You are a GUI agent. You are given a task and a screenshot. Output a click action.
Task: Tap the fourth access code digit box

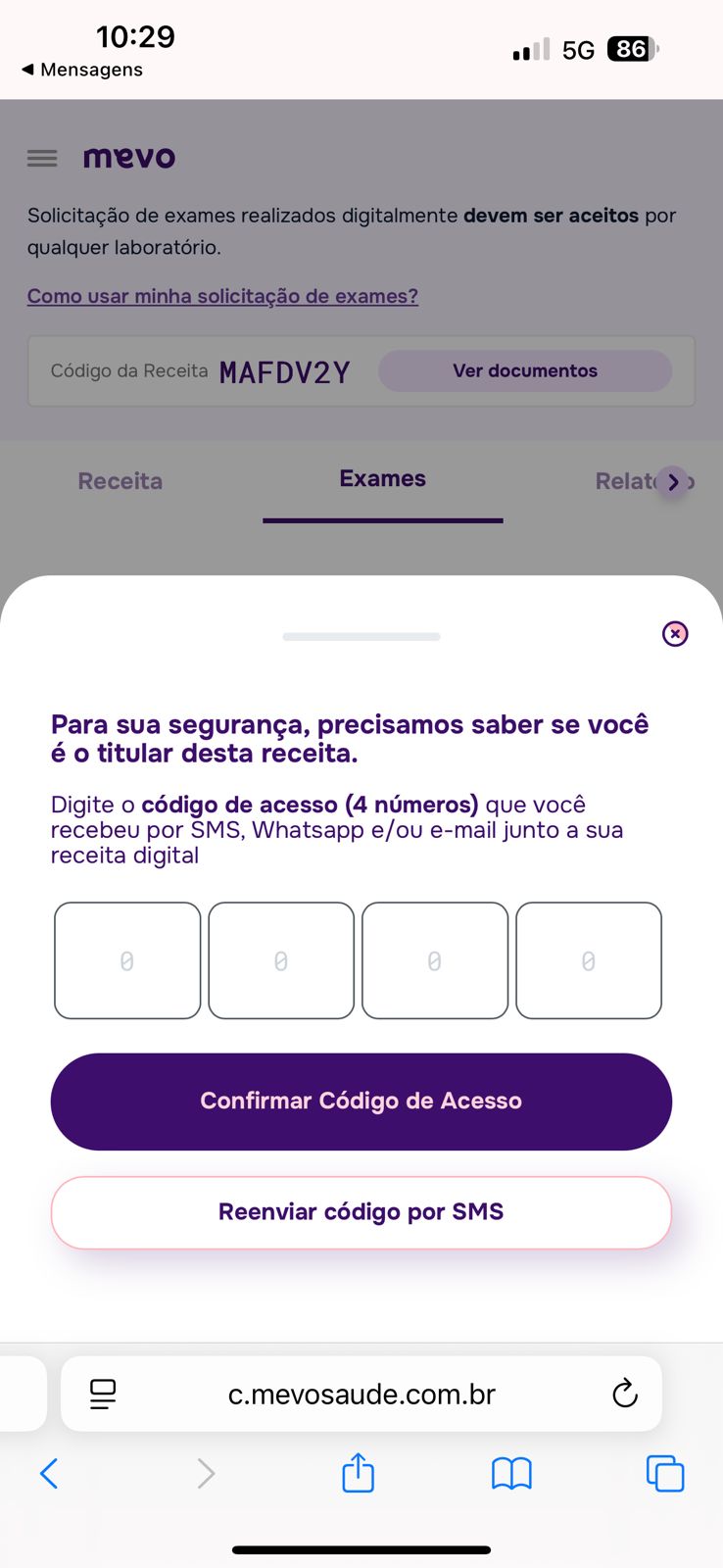589,960
